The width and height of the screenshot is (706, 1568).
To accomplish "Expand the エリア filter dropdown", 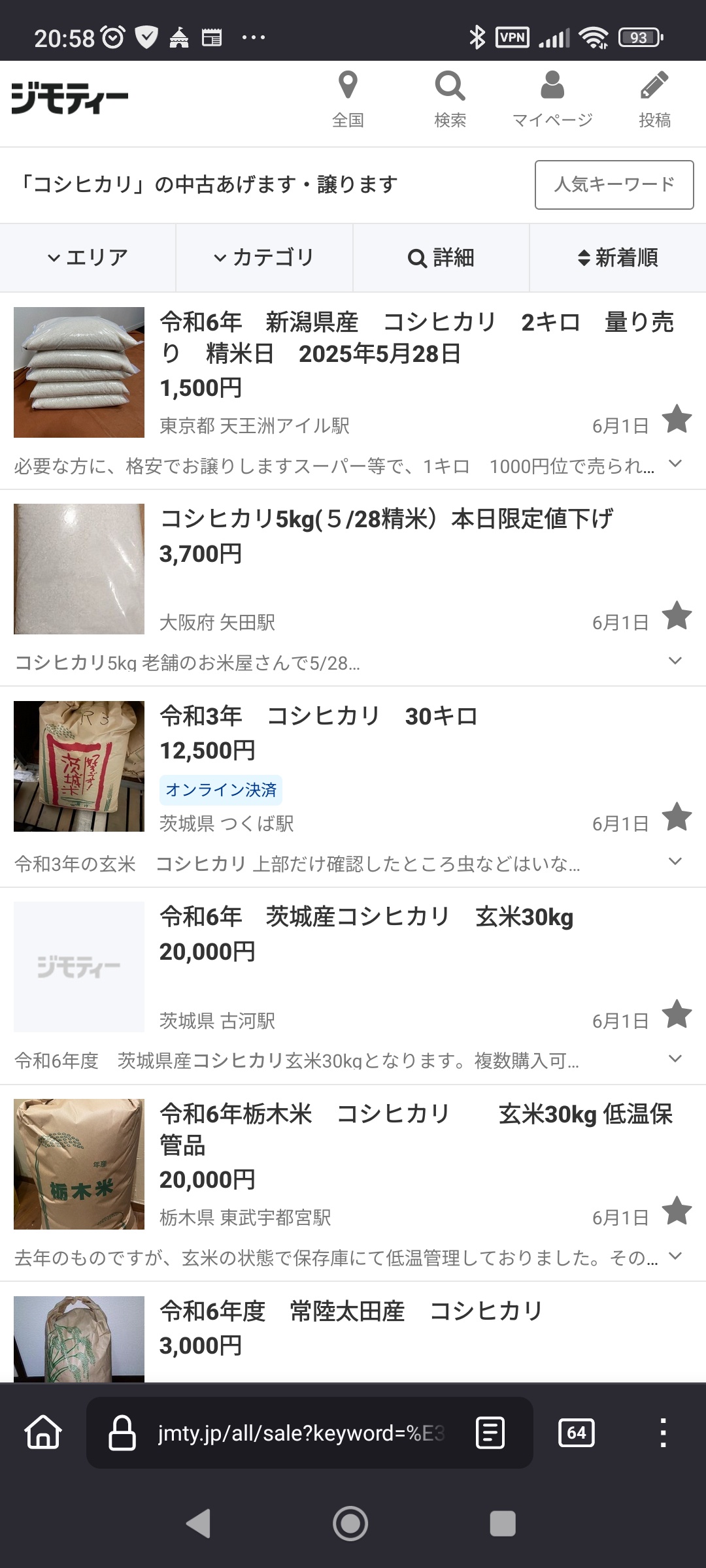I will coord(88,257).
